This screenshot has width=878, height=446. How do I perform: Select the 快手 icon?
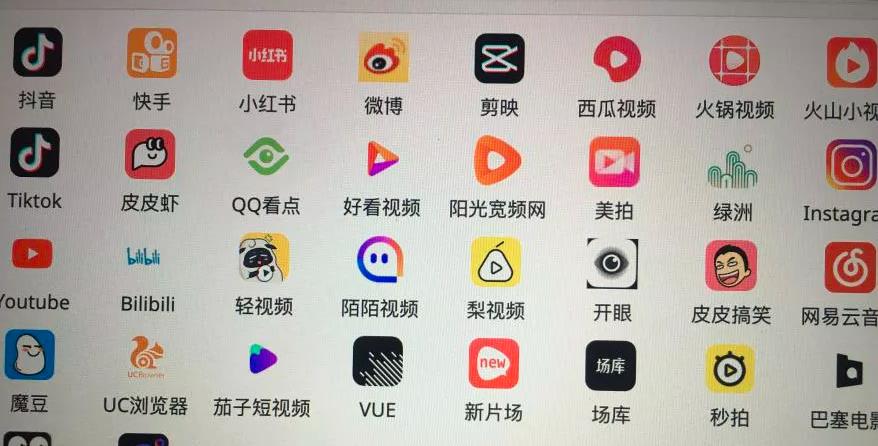[151, 55]
